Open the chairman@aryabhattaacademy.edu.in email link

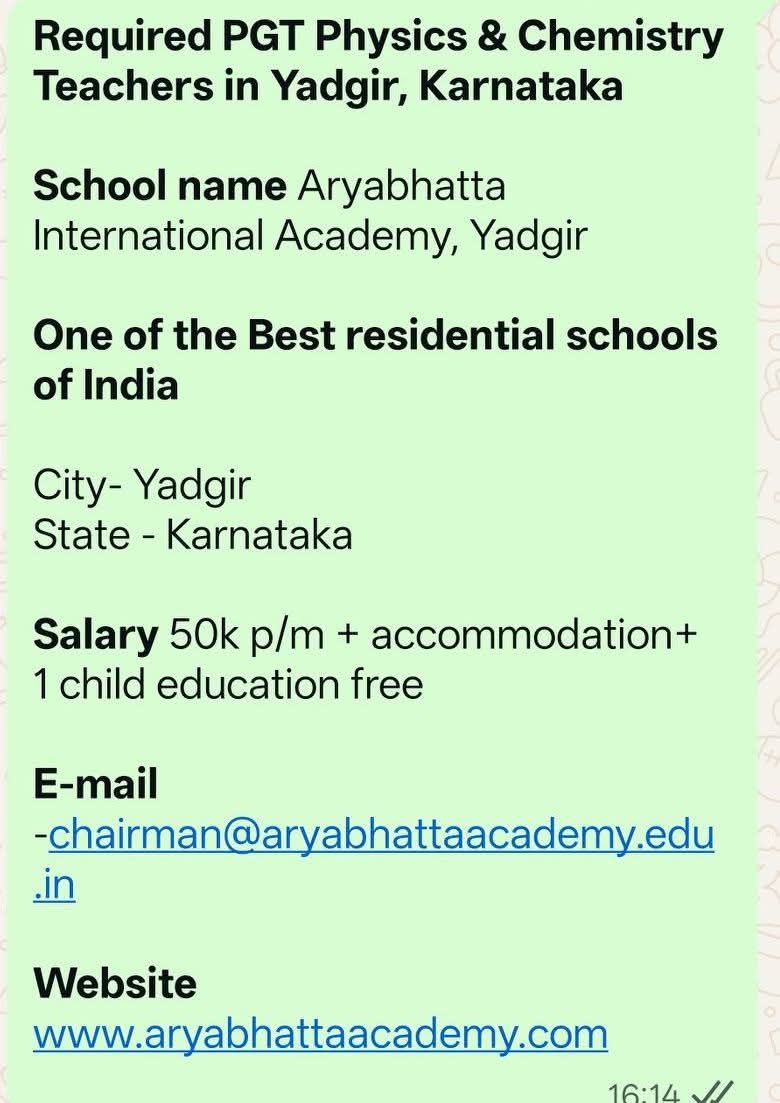(381, 835)
